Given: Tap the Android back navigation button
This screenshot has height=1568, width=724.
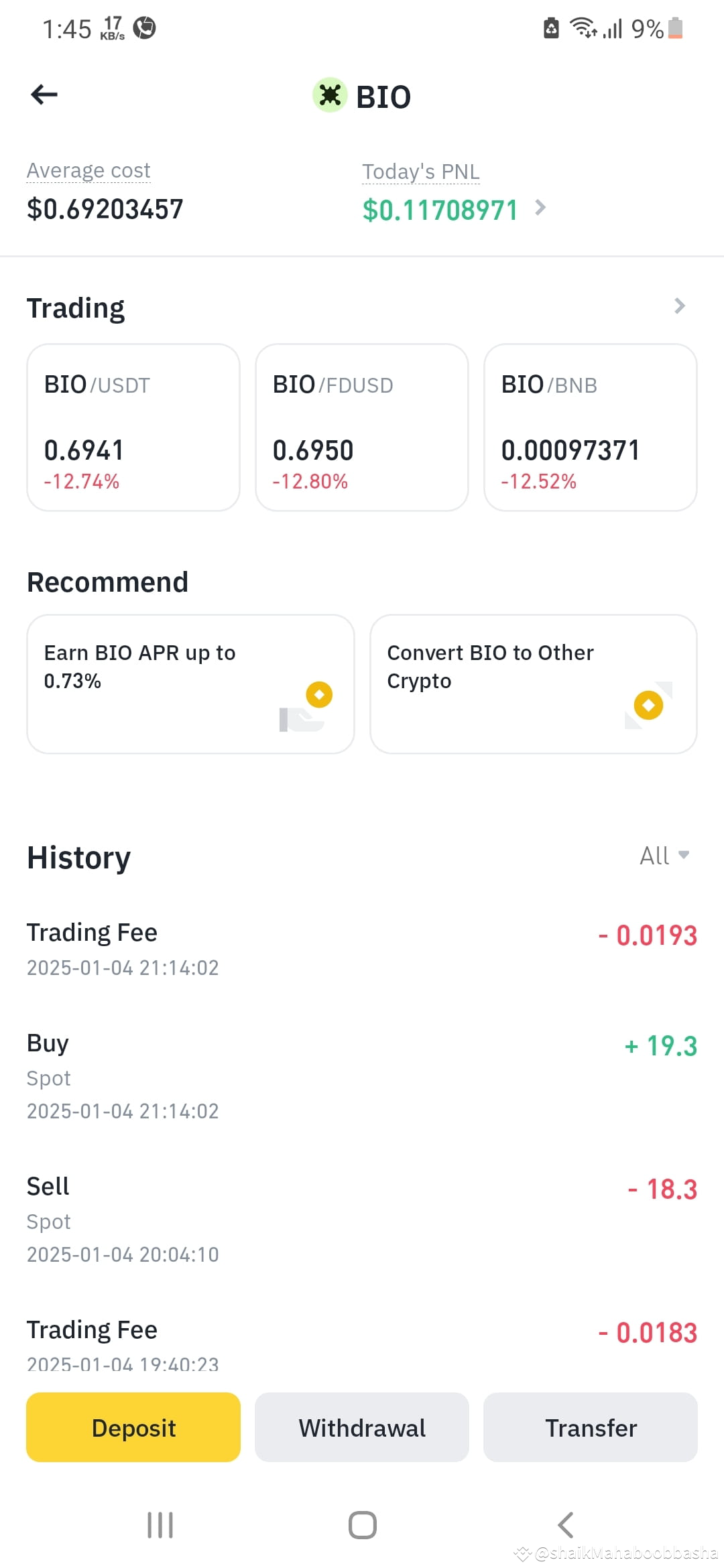Looking at the screenshot, I should 564,1526.
